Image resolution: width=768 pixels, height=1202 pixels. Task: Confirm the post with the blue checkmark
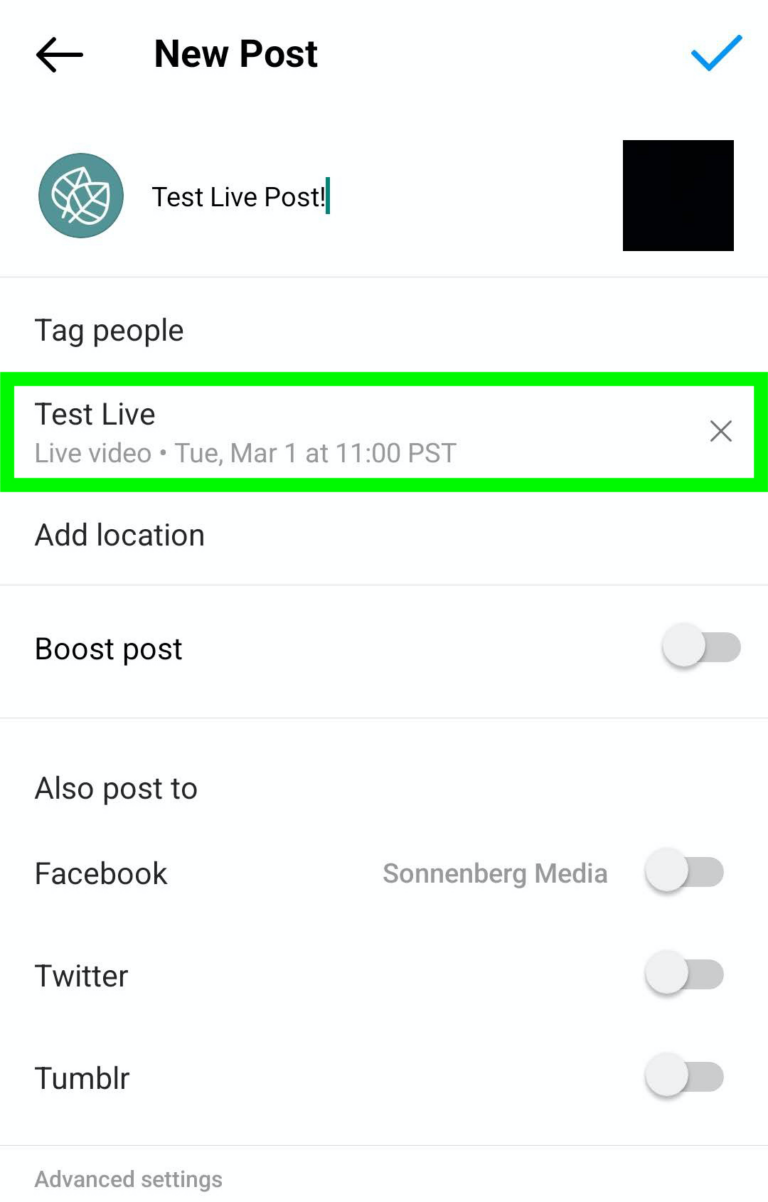point(714,55)
